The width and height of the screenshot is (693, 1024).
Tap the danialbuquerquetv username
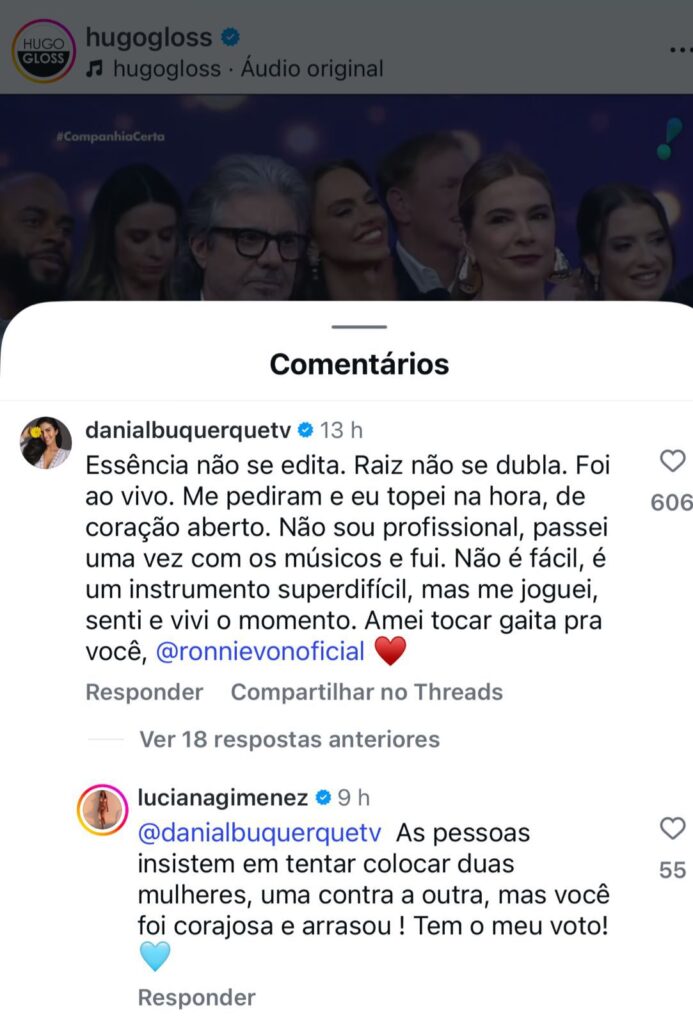click(x=188, y=430)
